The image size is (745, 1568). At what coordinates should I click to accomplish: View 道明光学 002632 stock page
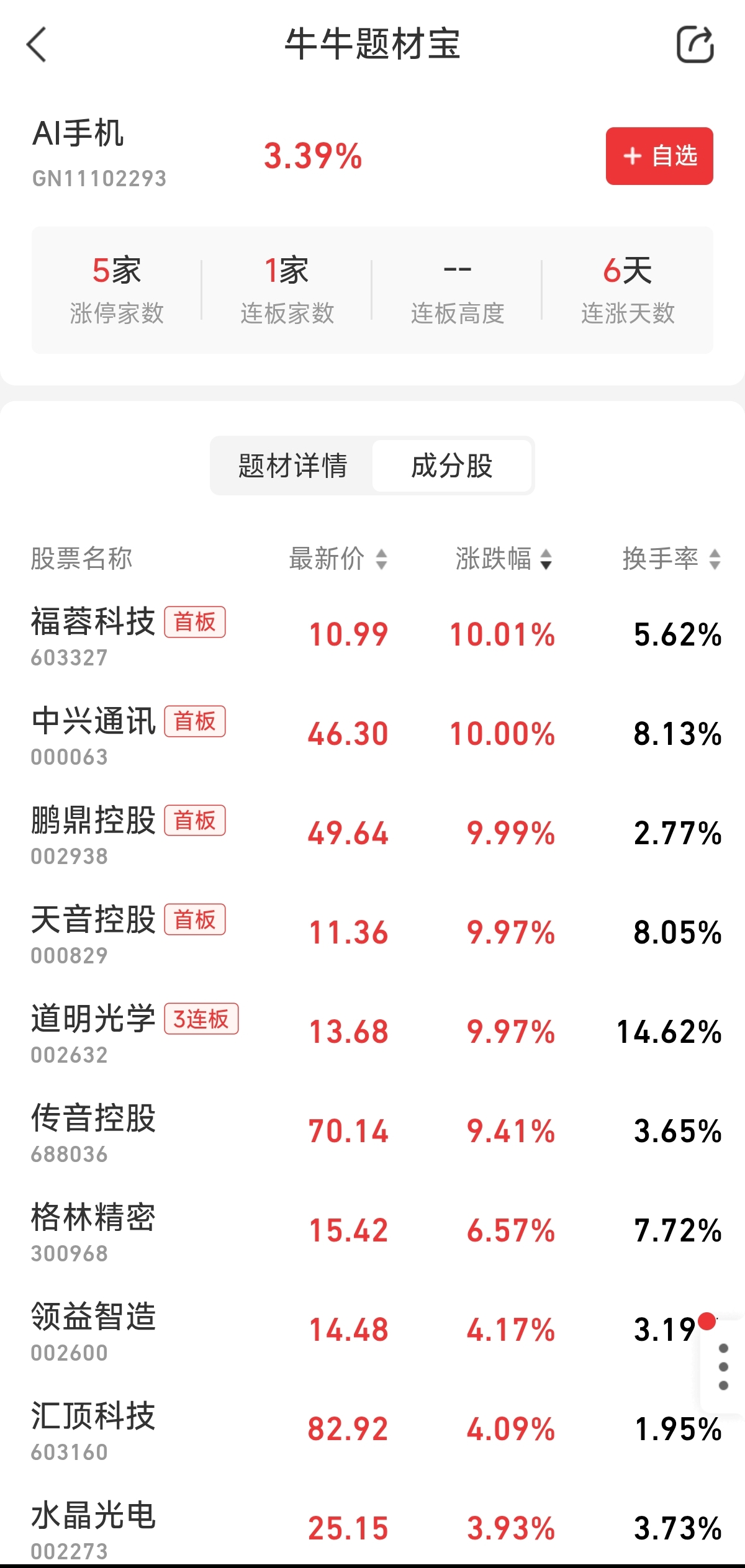tap(93, 1032)
